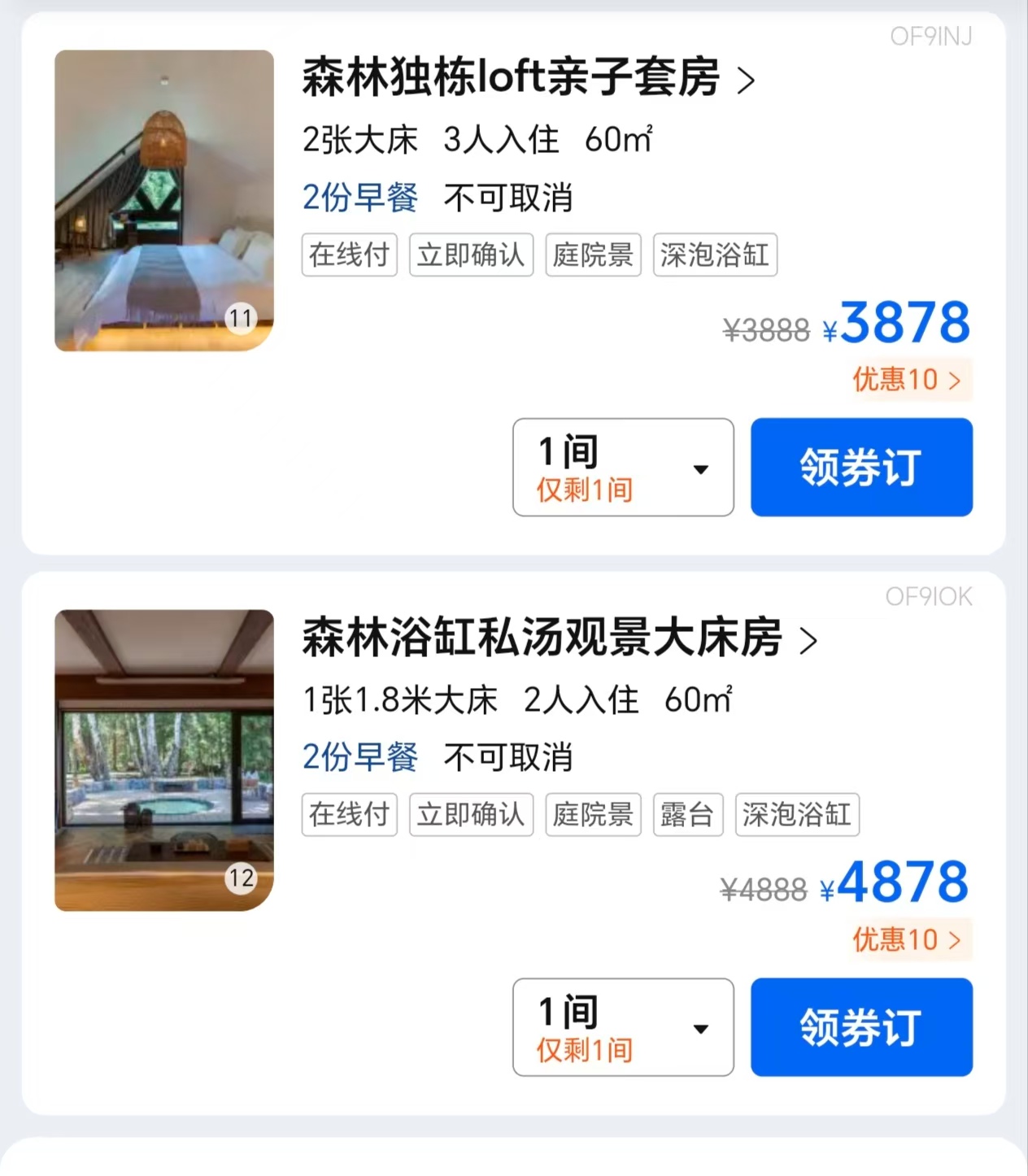Open 优惠10 details under ¥3878
Screen dimensions: 1028x1176
click(908, 380)
